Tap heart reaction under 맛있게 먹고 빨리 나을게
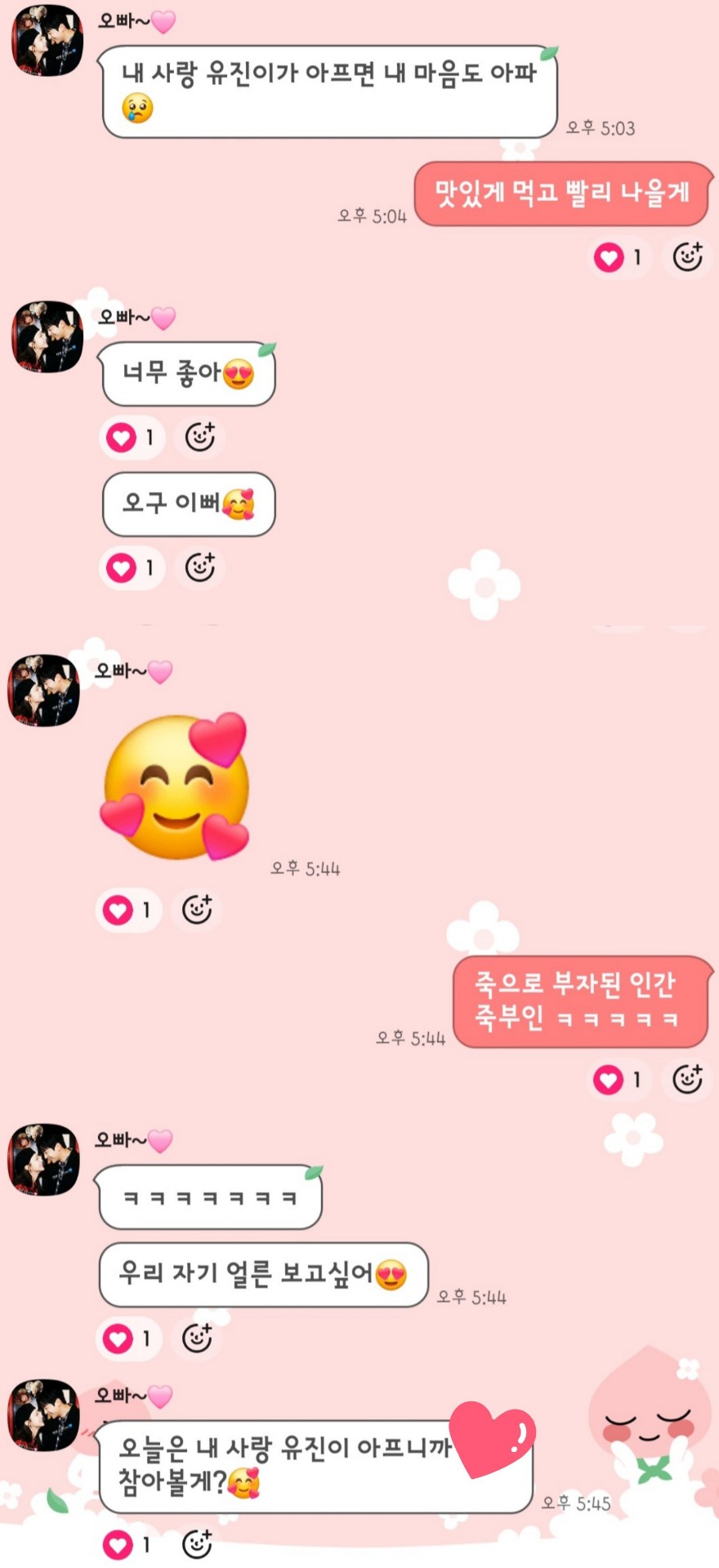The width and height of the screenshot is (719, 1568). point(610,258)
